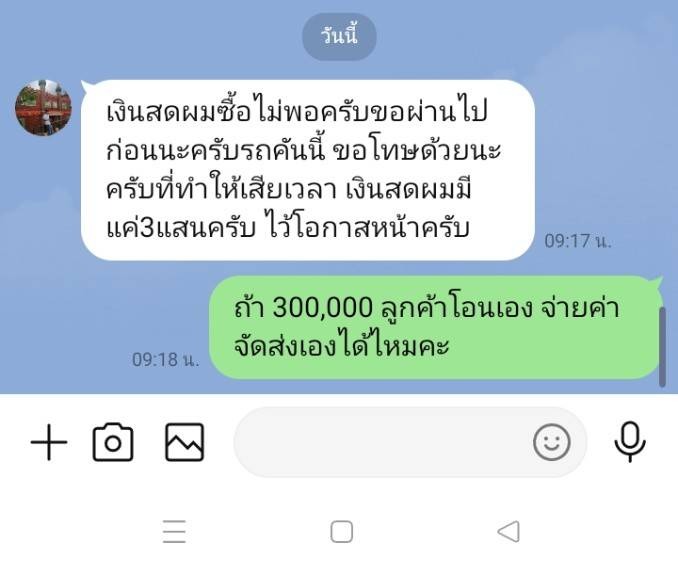Open the photo gallery picker
Screen dimensions: 678x573
click(184, 442)
